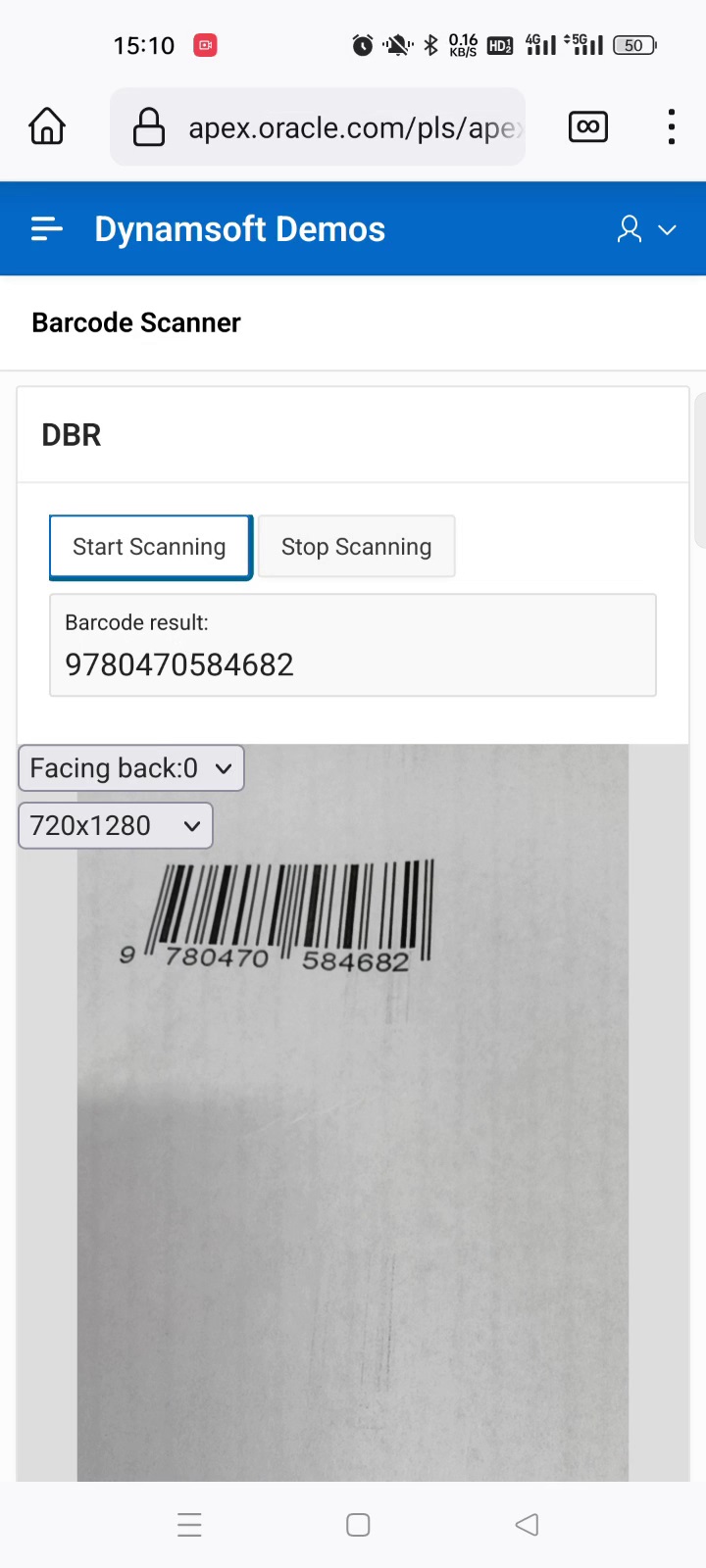The height and width of the screenshot is (1568, 706).
Task: Open the Facing back:0 camera selector
Action: (x=129, y=768)
